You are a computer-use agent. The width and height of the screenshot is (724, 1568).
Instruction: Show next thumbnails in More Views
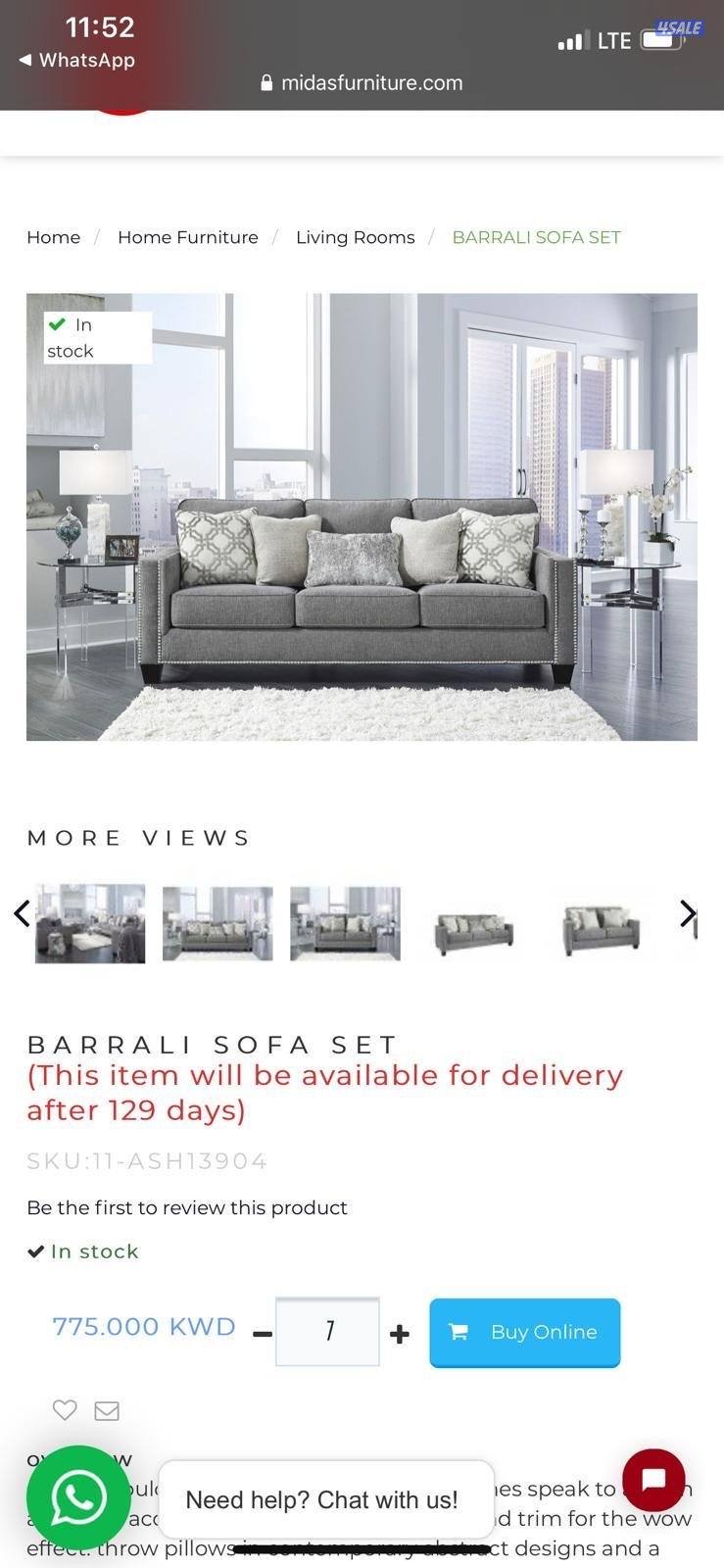(688, 913)
